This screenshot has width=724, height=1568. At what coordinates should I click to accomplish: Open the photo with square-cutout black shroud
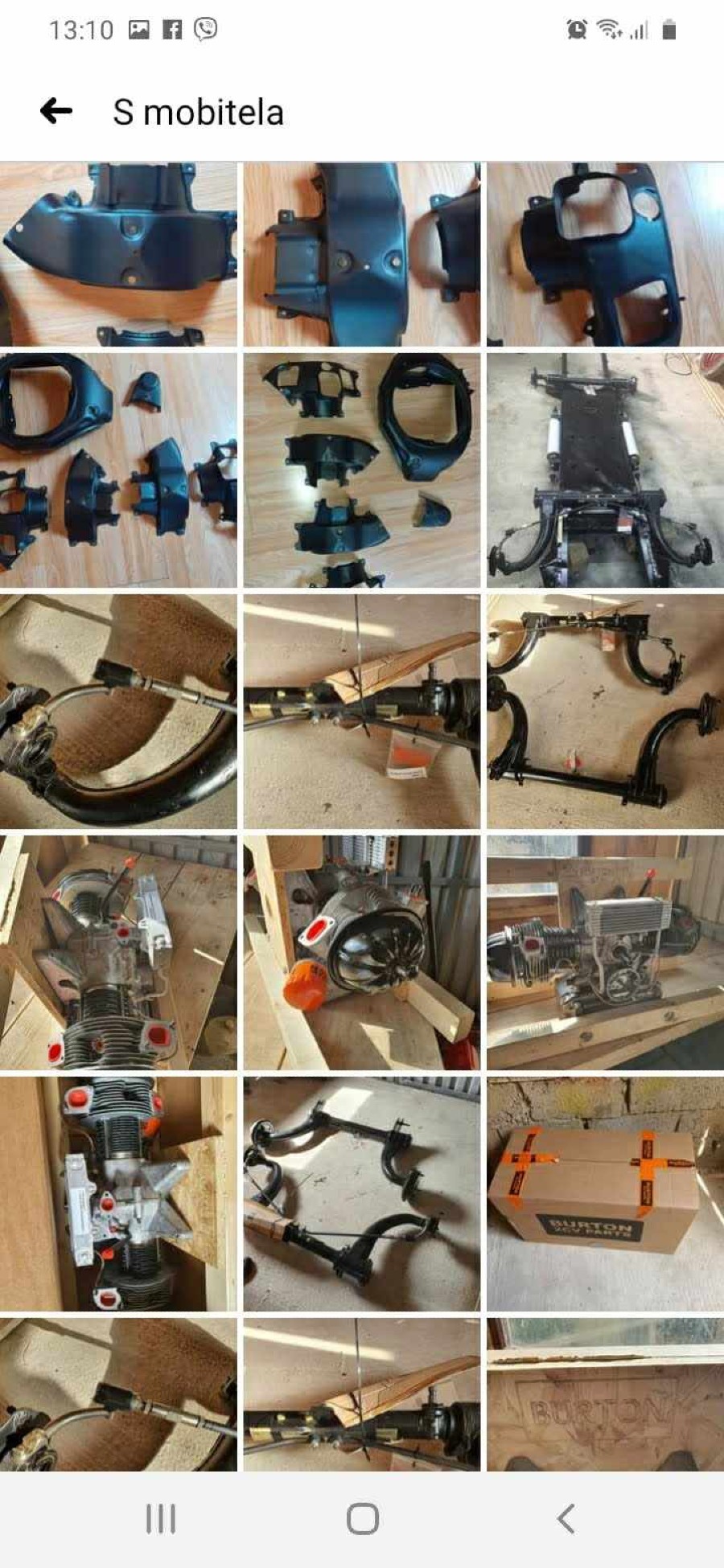(605, 253)
